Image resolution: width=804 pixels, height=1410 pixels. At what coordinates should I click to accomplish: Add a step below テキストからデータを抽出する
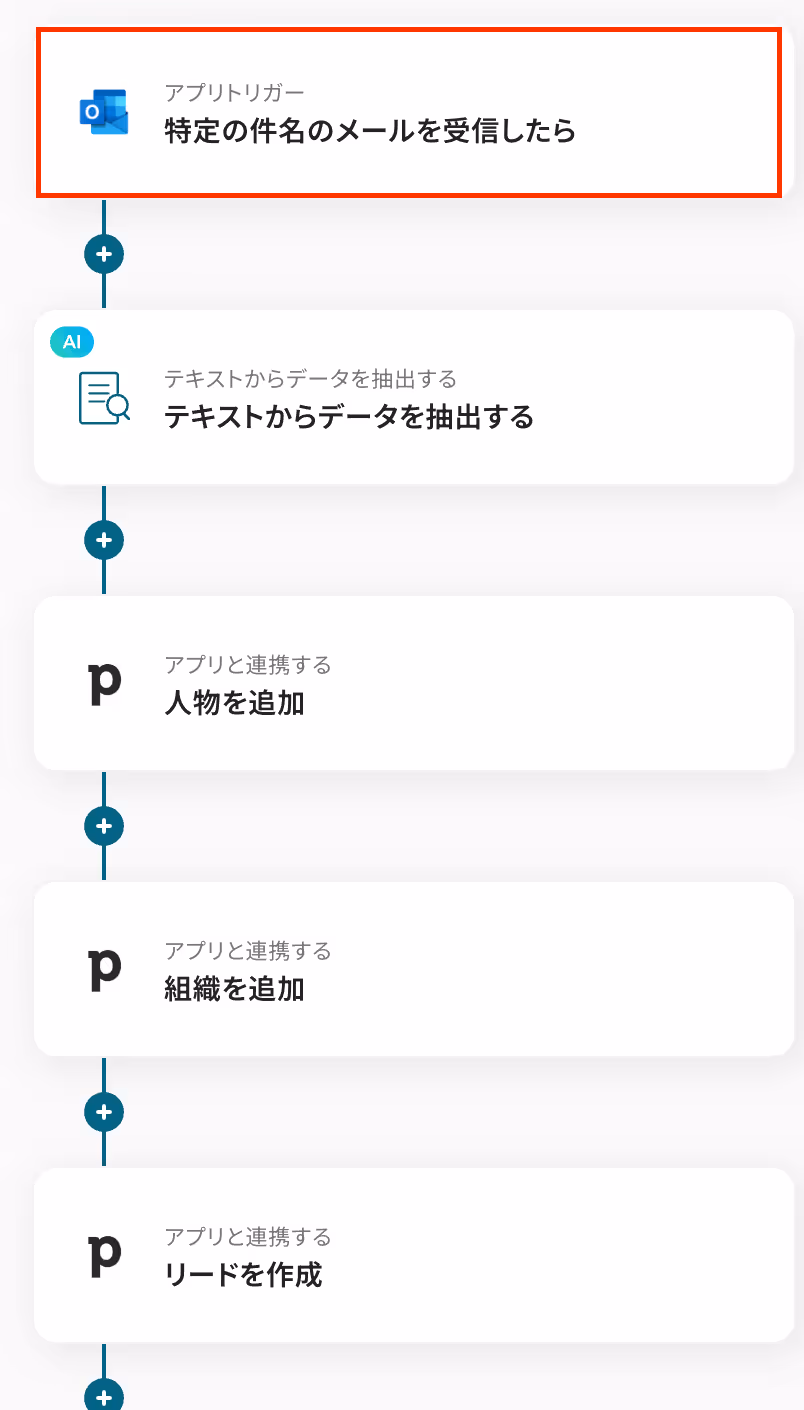(104, 540)
